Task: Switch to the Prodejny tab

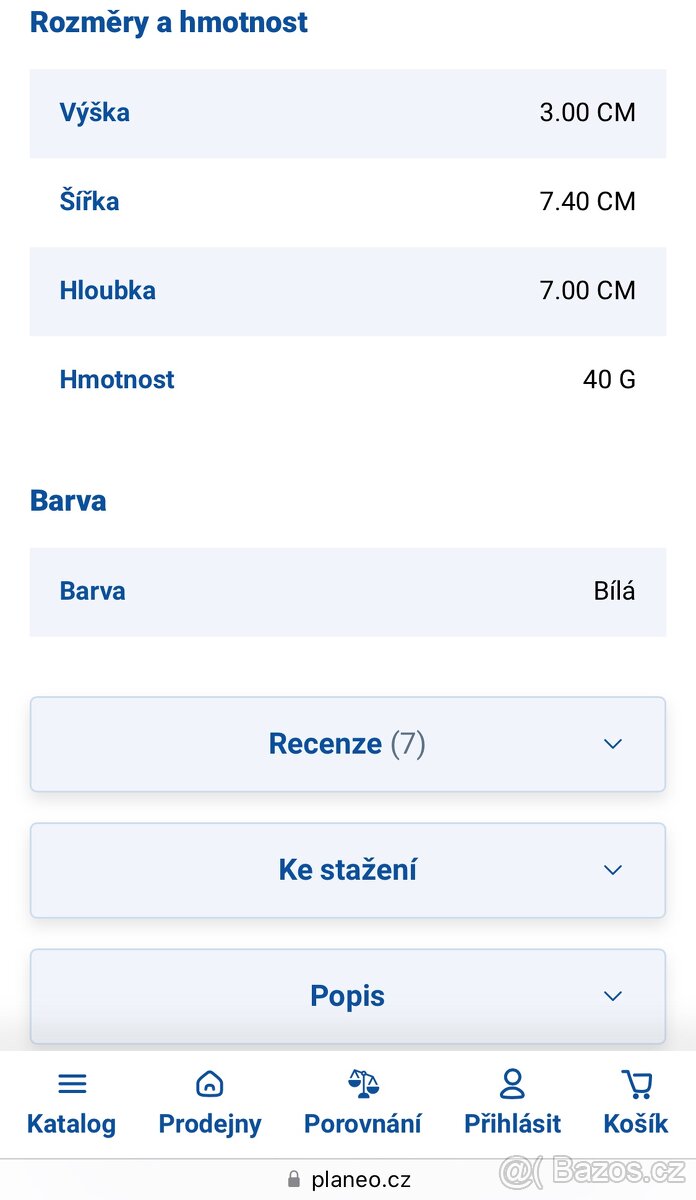Action: coord(210,1103)
